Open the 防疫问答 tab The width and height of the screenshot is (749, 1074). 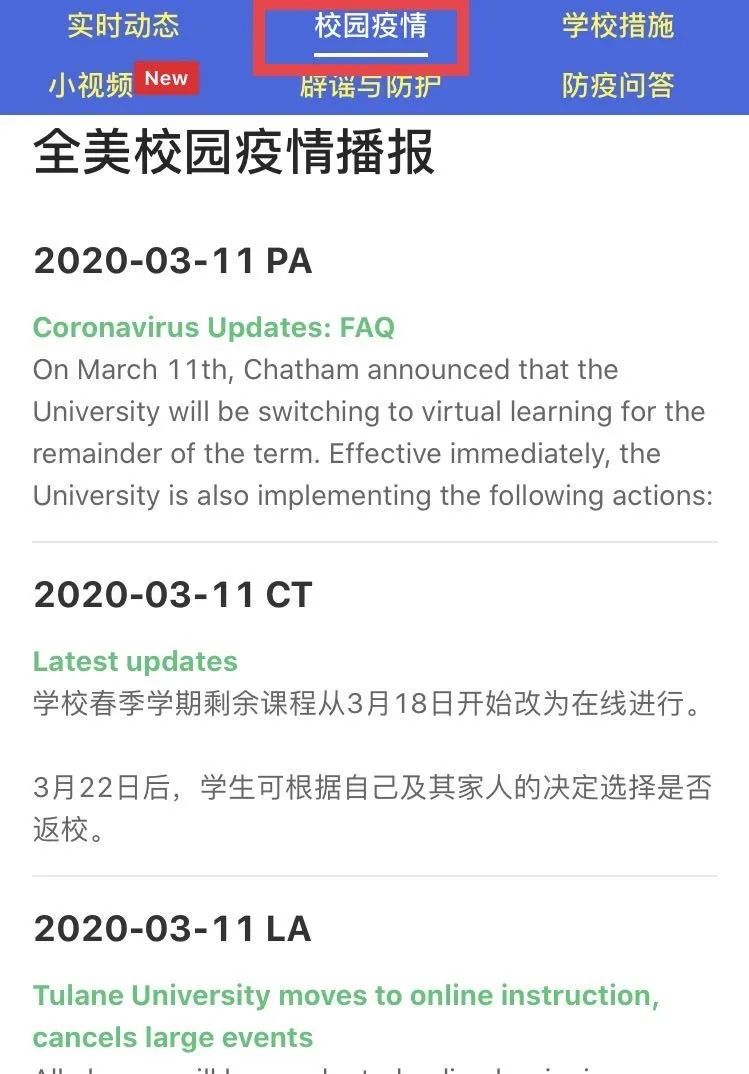617,85
